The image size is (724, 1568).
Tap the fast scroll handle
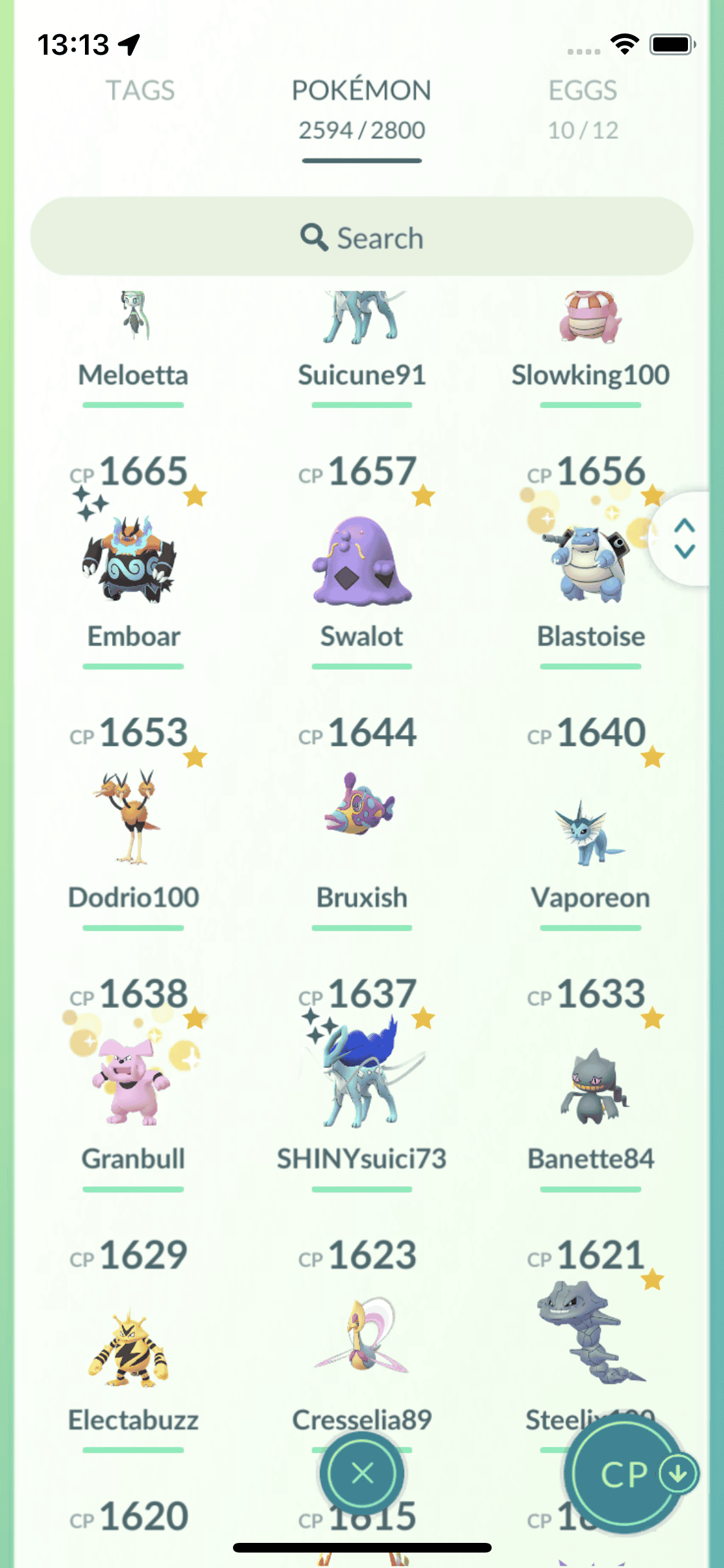pyautogui.click(x=684, y=538)
